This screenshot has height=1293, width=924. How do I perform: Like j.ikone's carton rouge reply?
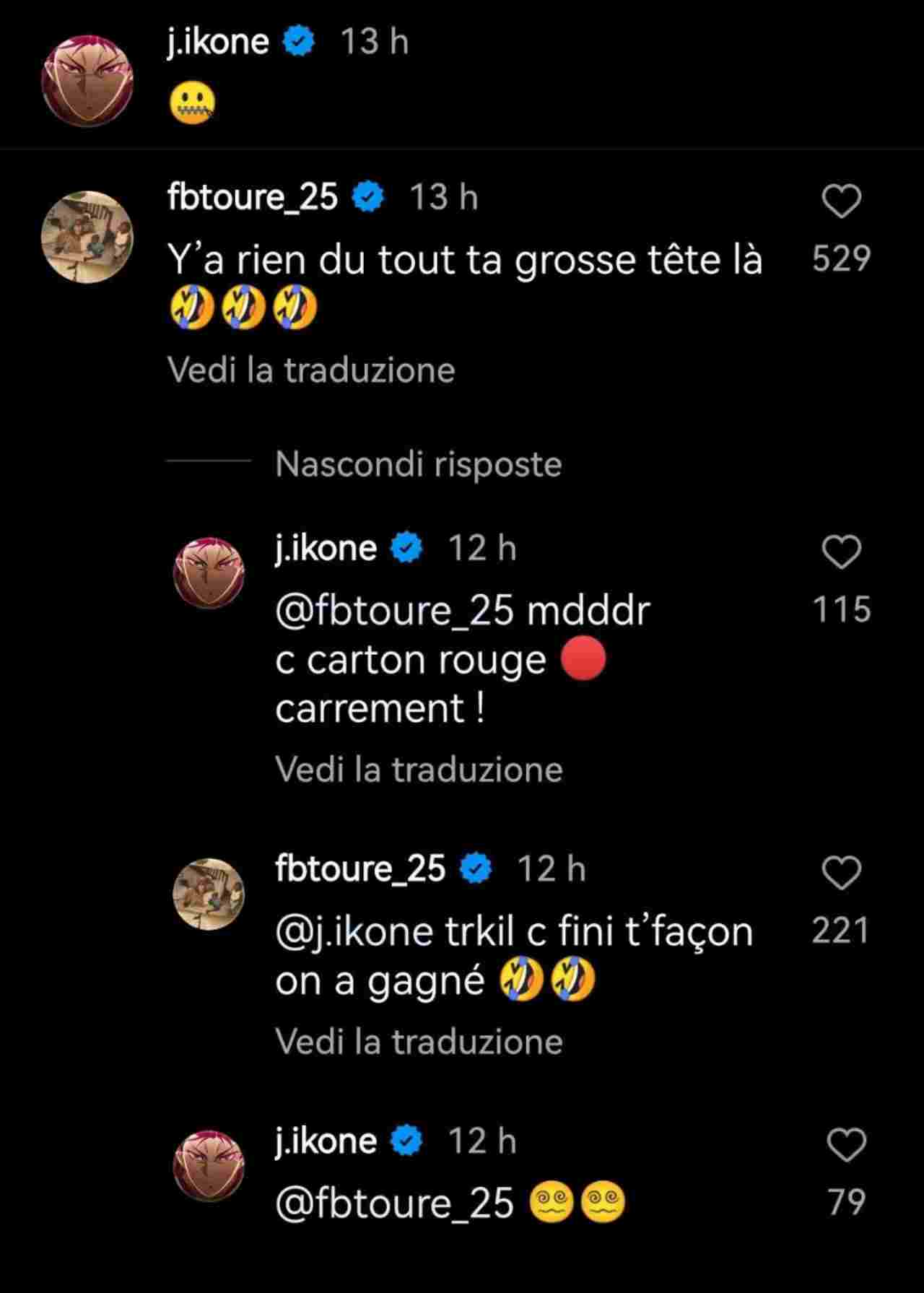pyautogui.click(x=843, y=550)
